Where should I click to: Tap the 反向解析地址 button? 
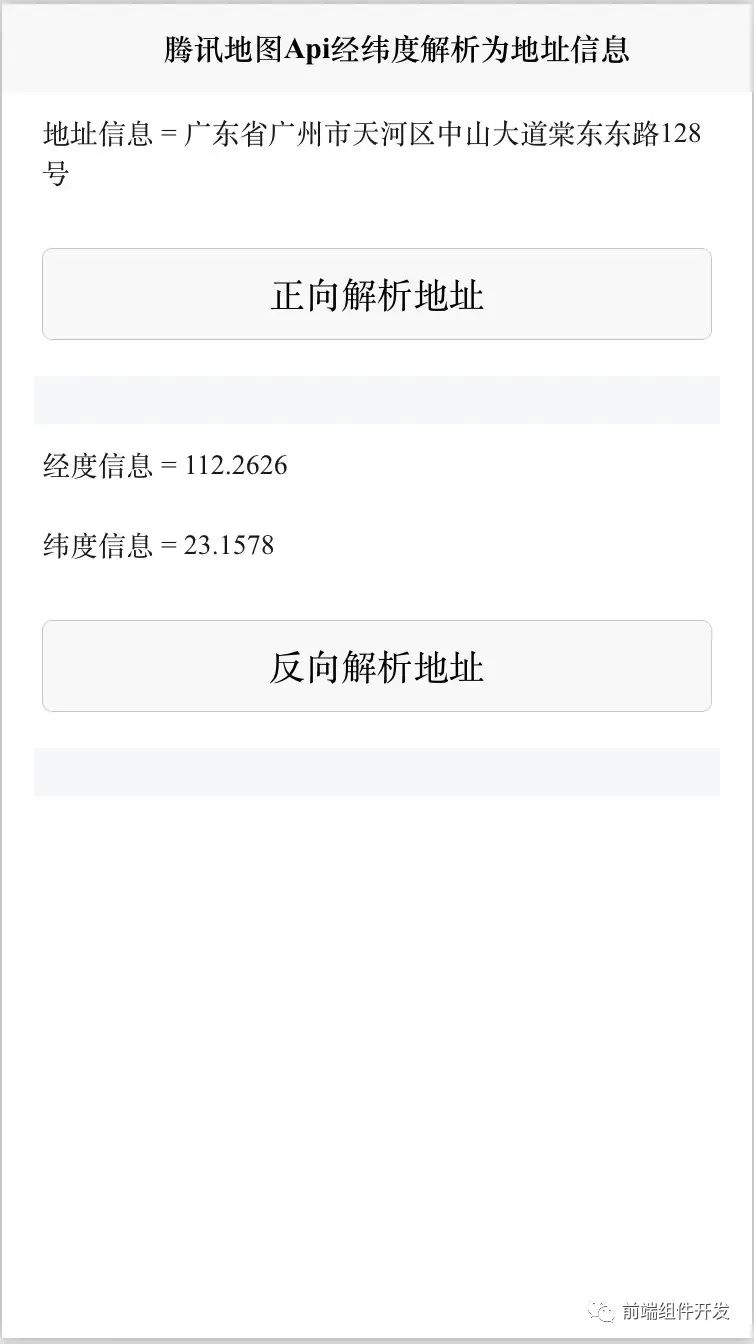tap(377, 665)
